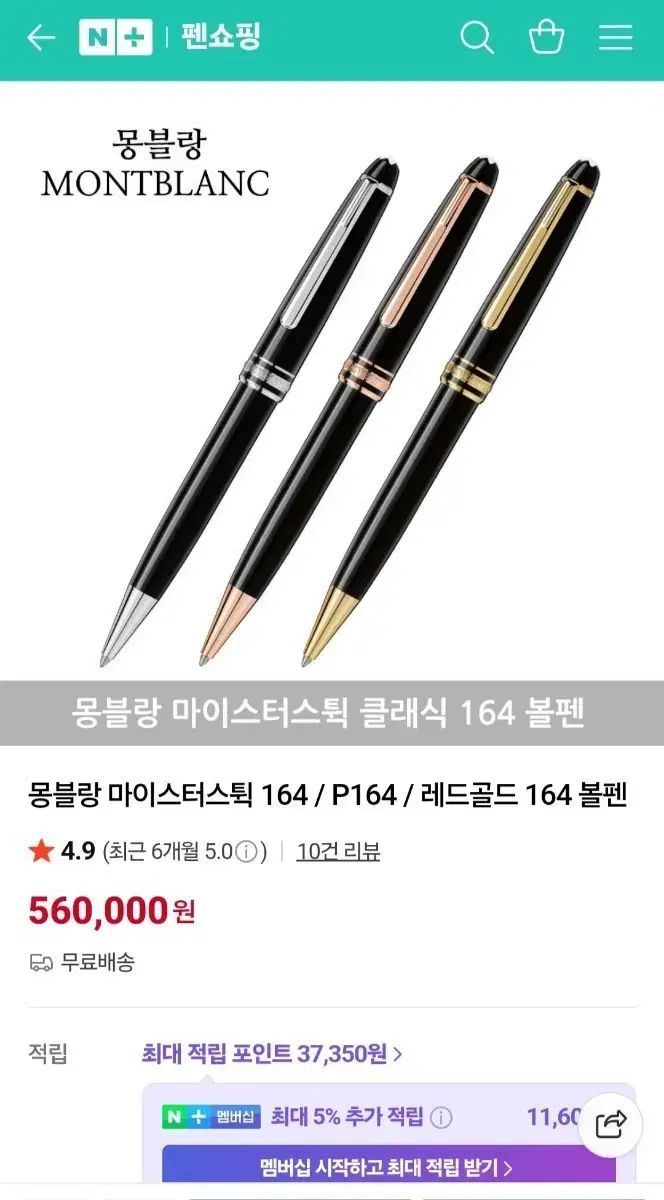Image resolution: width=664 pixels, height=1200 pixels.
Task: Open the search icon
Action: click(x=477, y=39)
